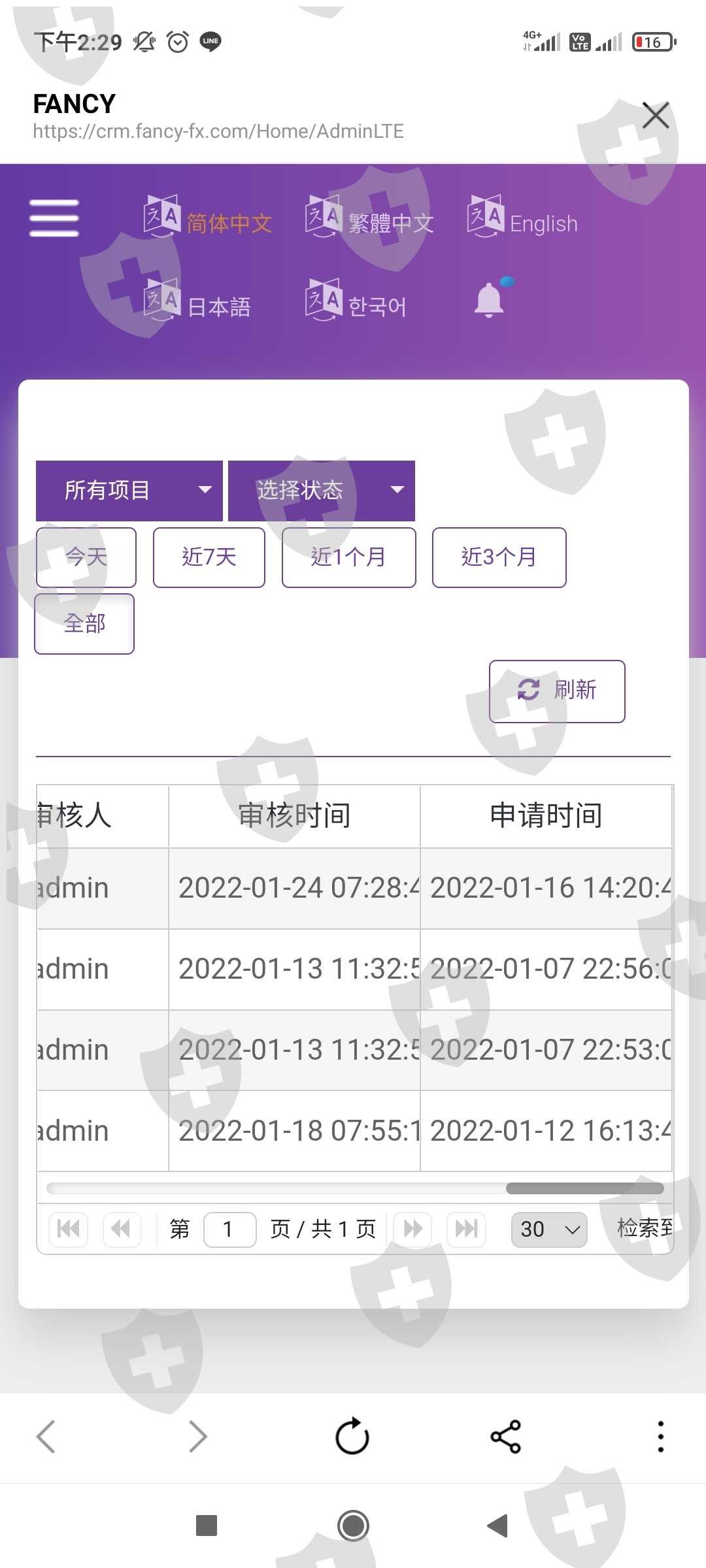Expand the 所有项目 dropdown
The width and height of the screenshot is (706, 1568).
[129, 490]
